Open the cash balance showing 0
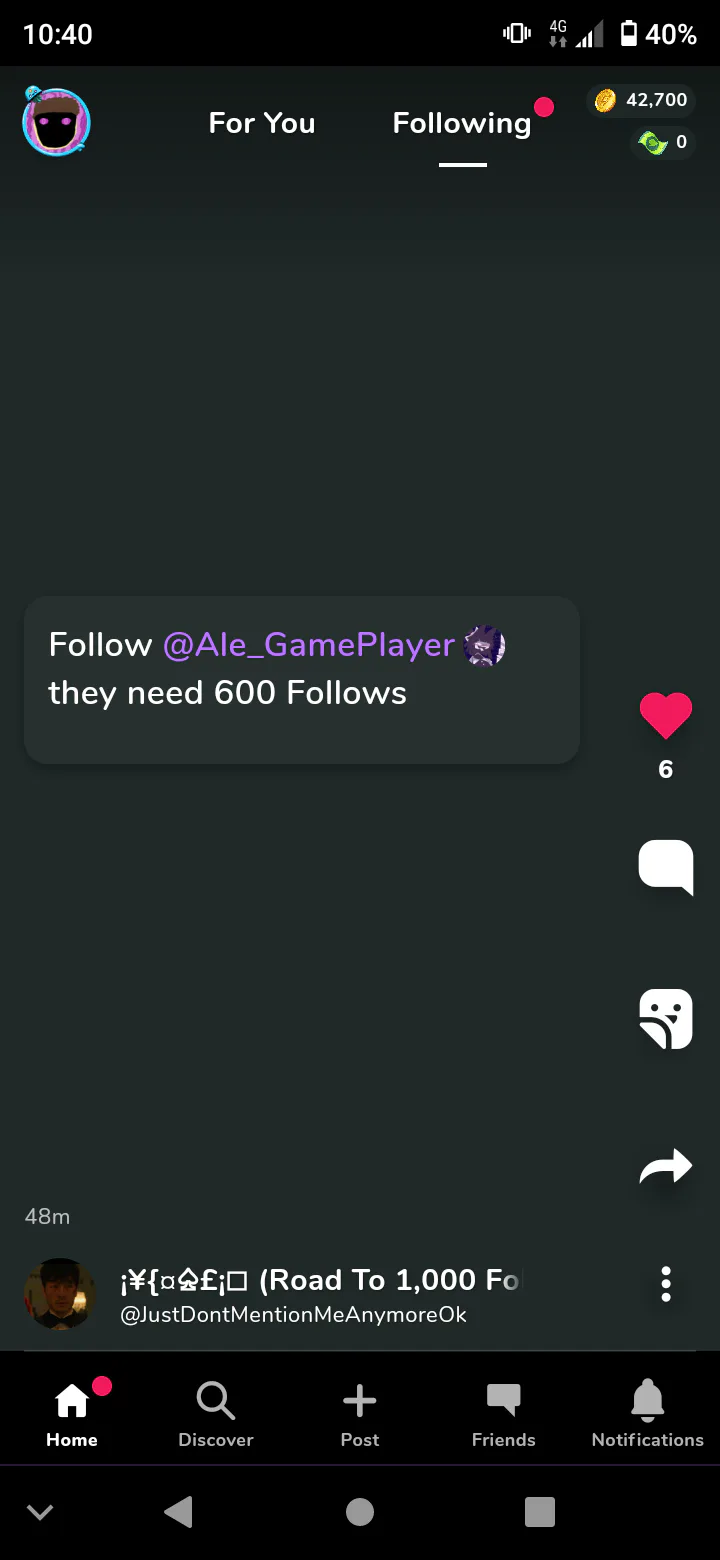This screenshot has width=720, height=1560. 664,143
